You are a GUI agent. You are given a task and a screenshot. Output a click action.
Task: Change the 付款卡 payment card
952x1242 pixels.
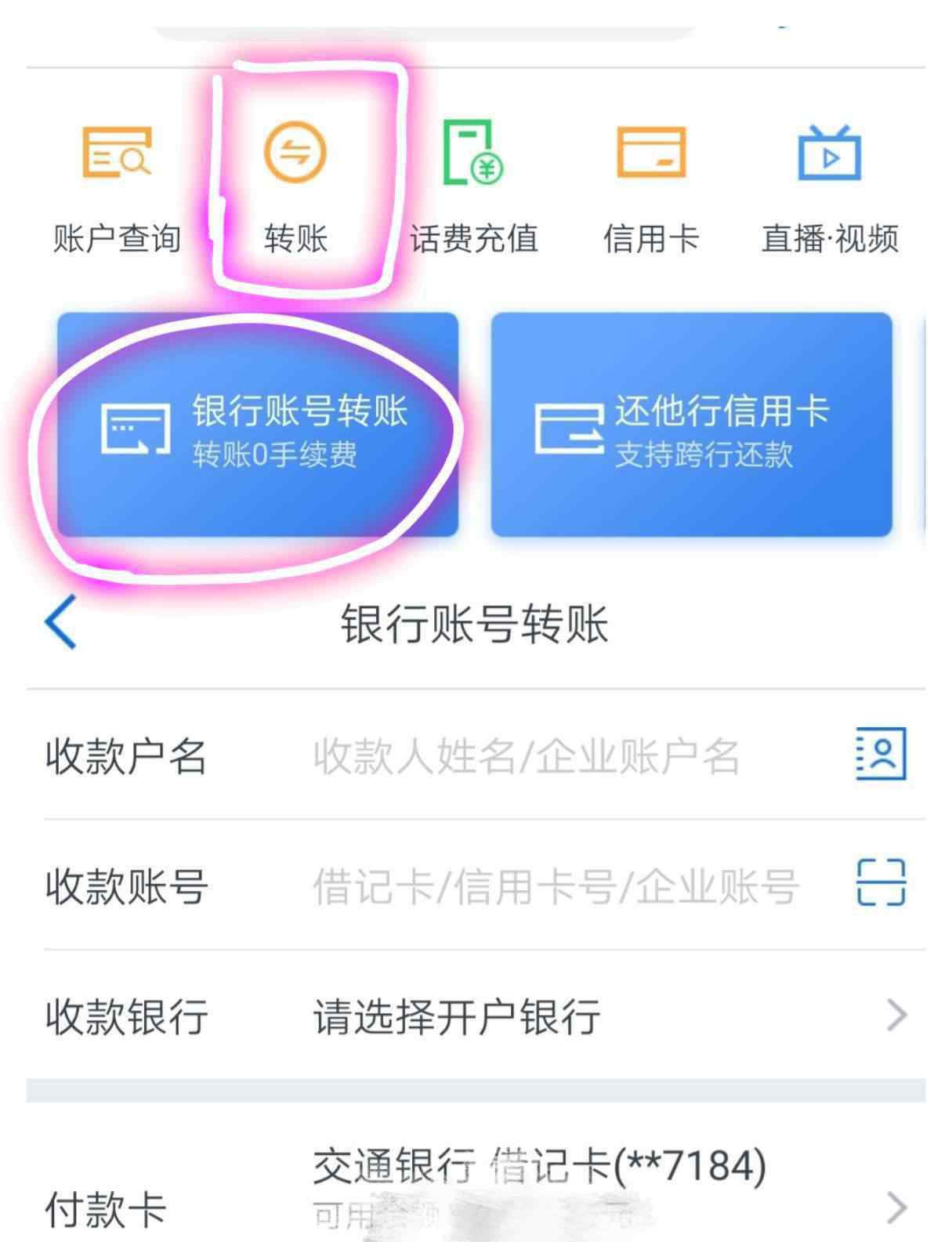548,1187
